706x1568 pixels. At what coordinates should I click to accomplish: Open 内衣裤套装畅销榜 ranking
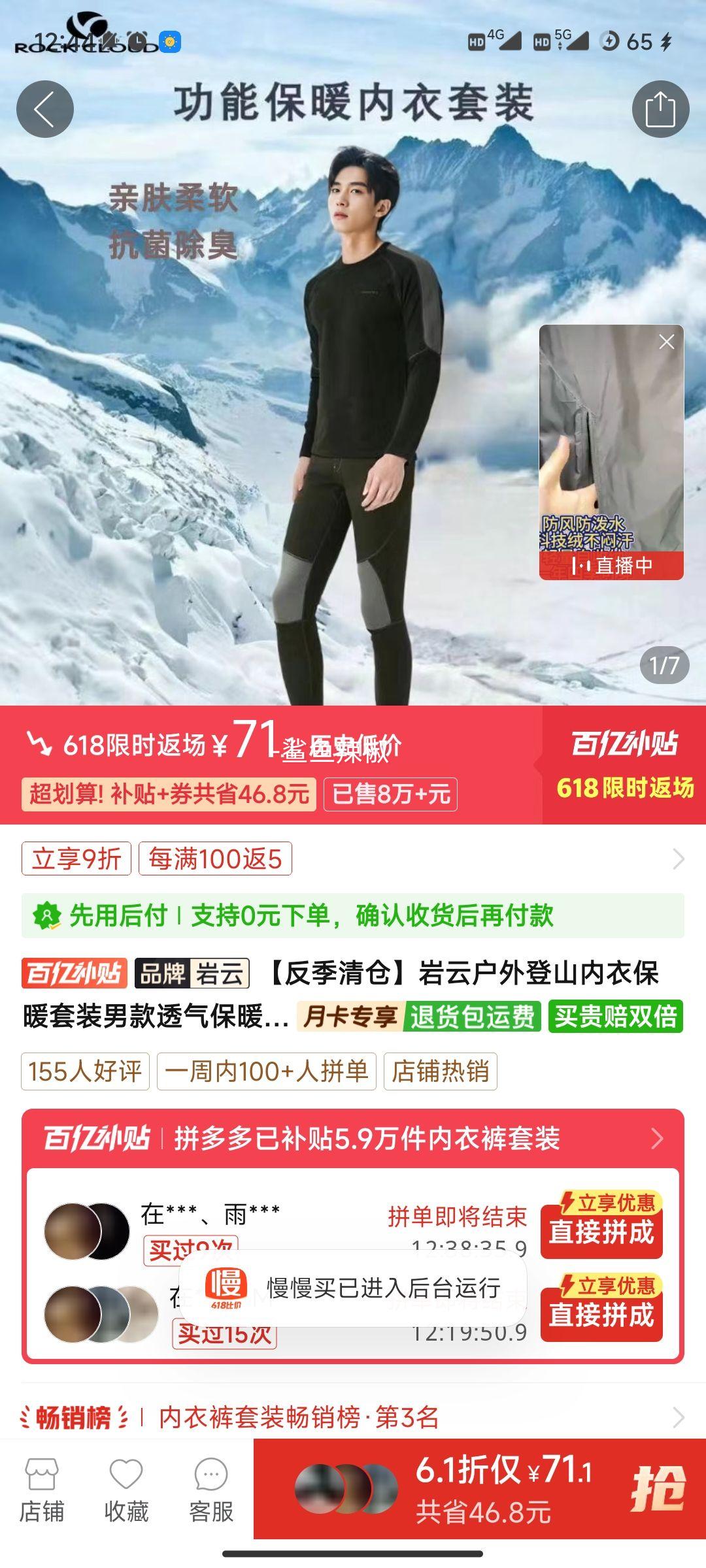pyautogui.click(x=353, y=1417)
